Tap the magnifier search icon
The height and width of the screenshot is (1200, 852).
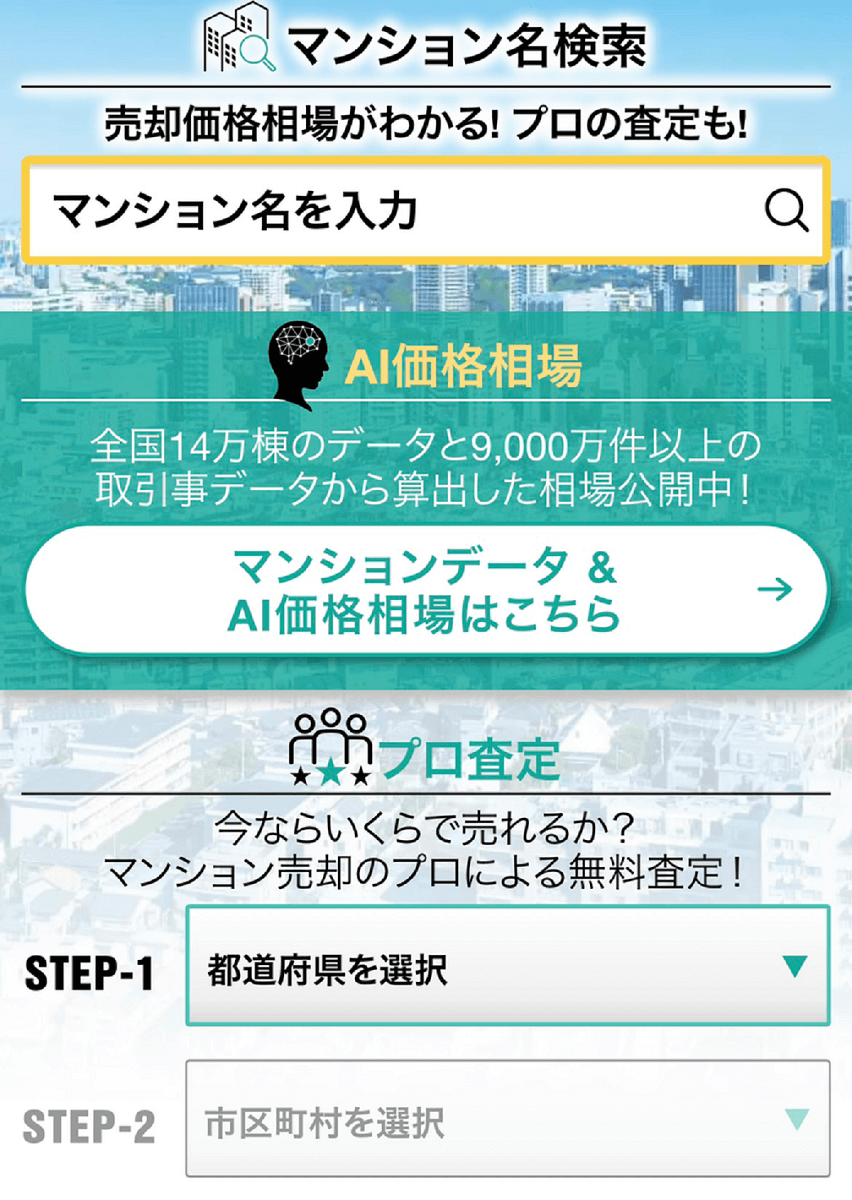[786, 210]
